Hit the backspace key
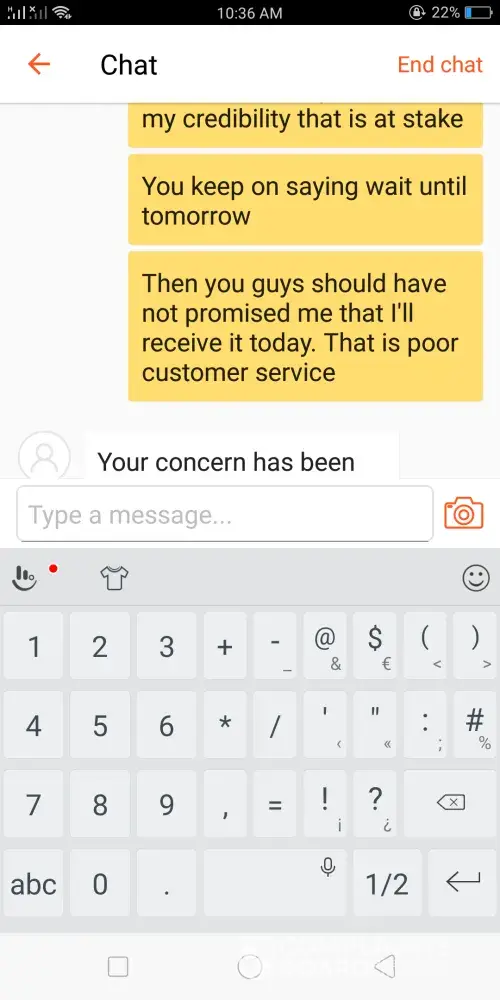Viewport: 500px width, 1000px height. click(452, 804)
